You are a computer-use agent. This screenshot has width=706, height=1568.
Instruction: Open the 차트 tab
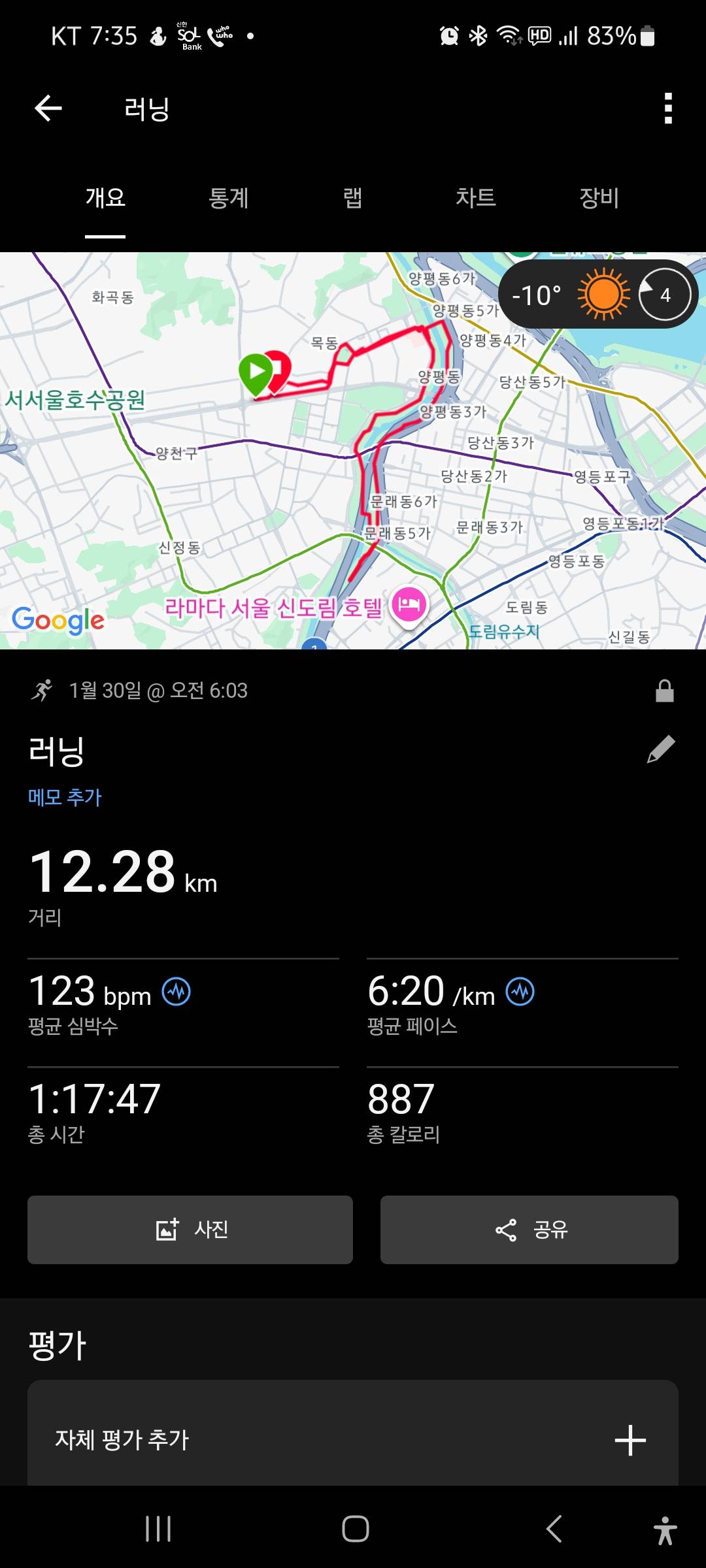(475, 199)
